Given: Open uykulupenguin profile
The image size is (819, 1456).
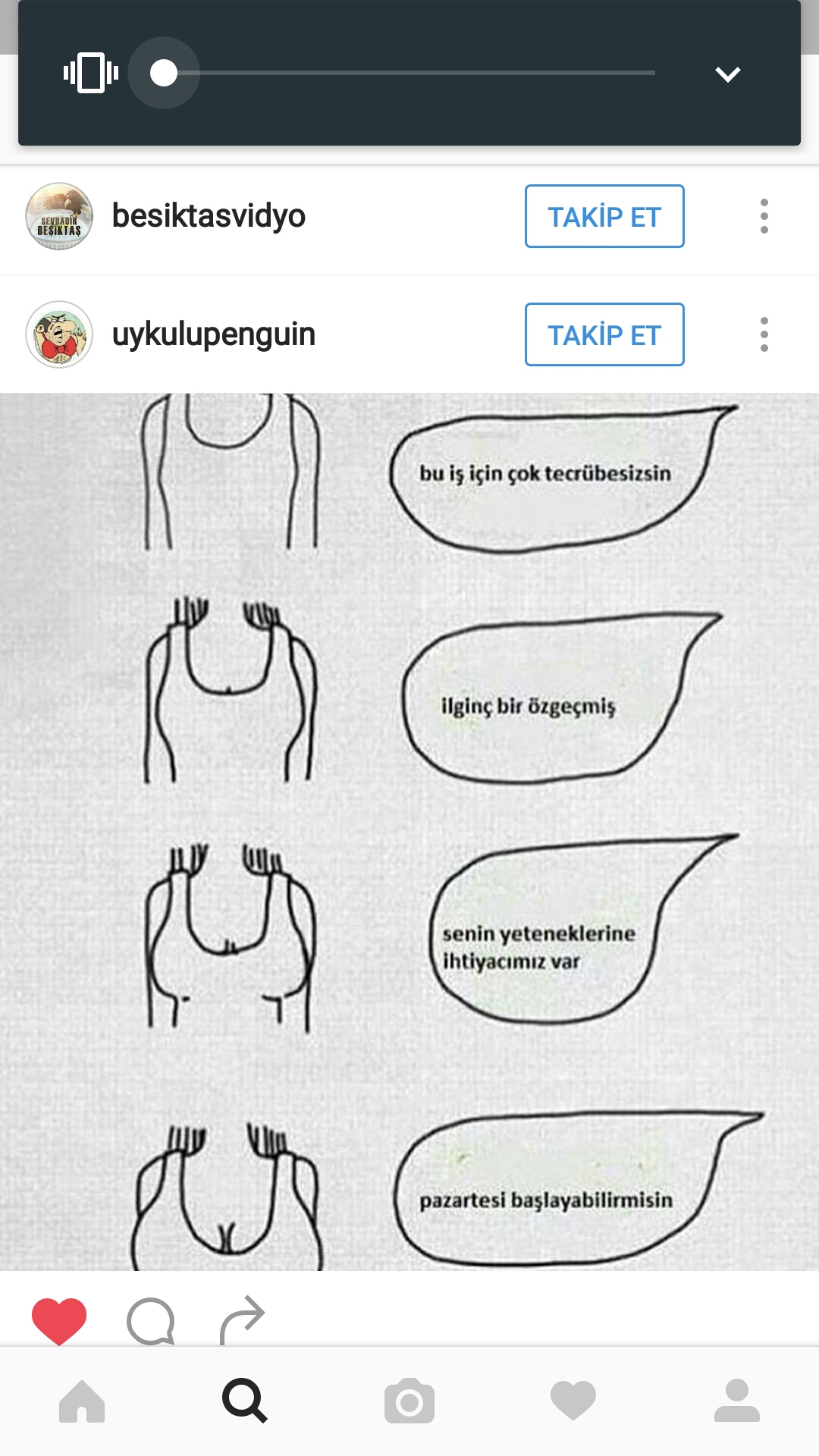Looking at the screenshot, I should click(x=213, y=334).
